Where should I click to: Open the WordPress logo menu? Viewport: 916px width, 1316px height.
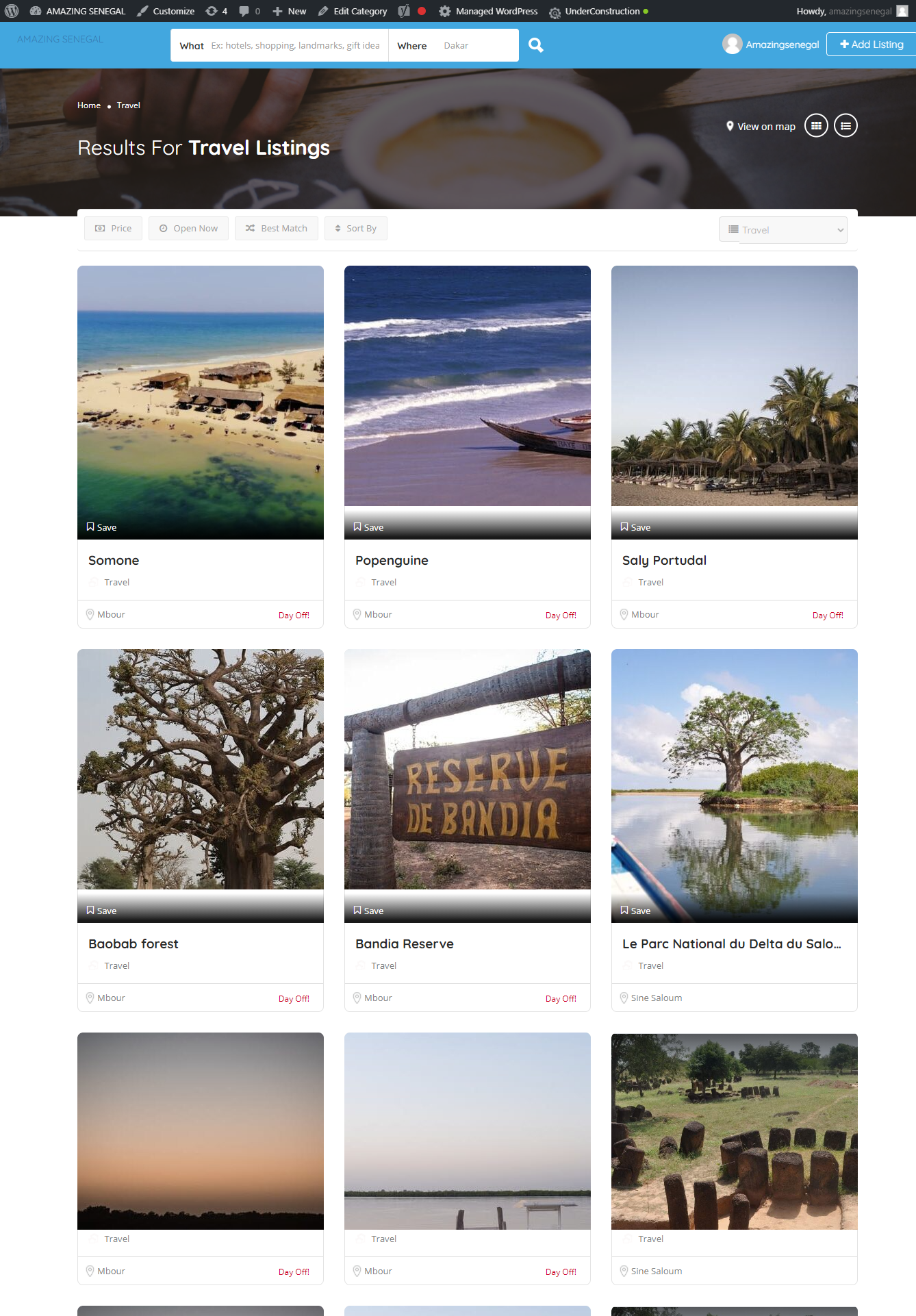11,11
